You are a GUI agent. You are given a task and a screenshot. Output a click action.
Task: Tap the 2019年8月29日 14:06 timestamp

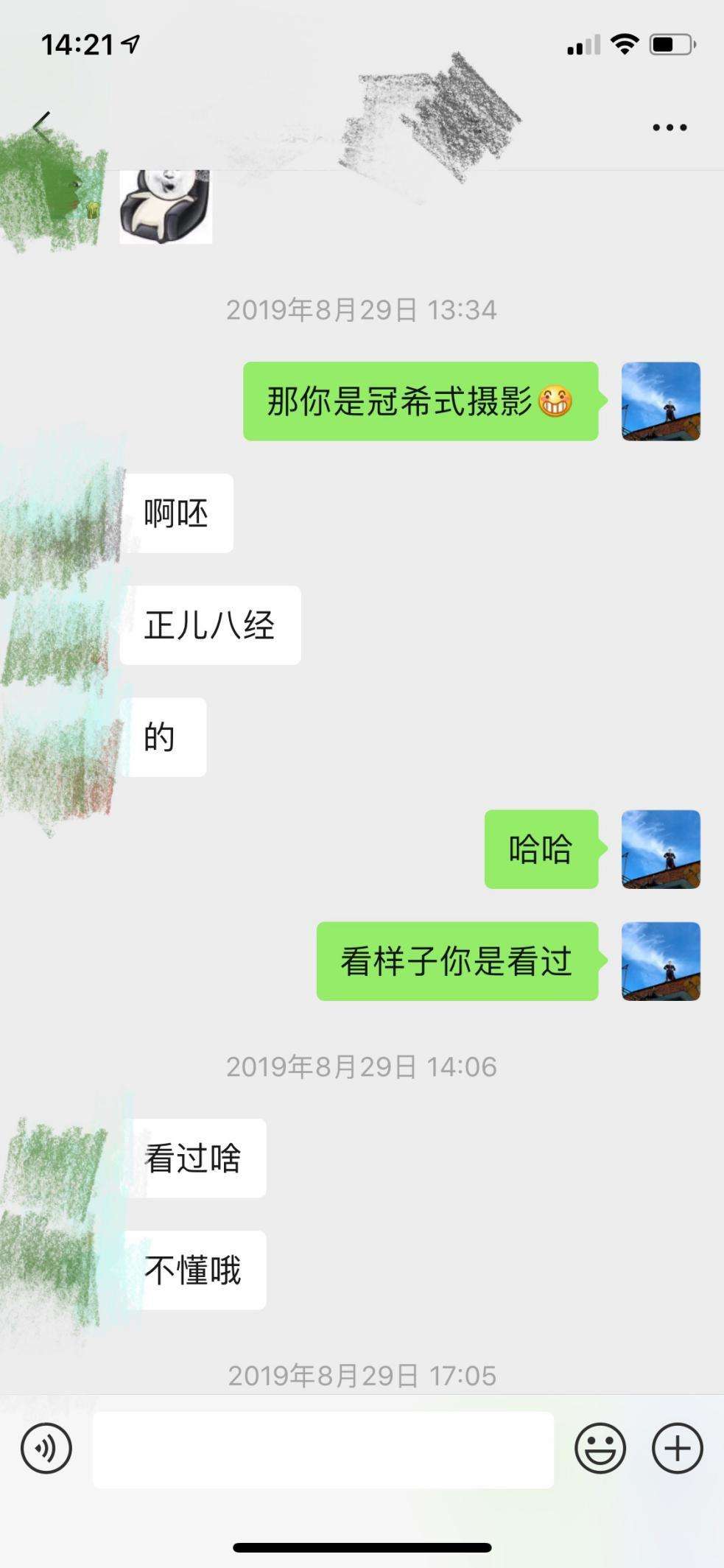click(x=362, y=1065)
